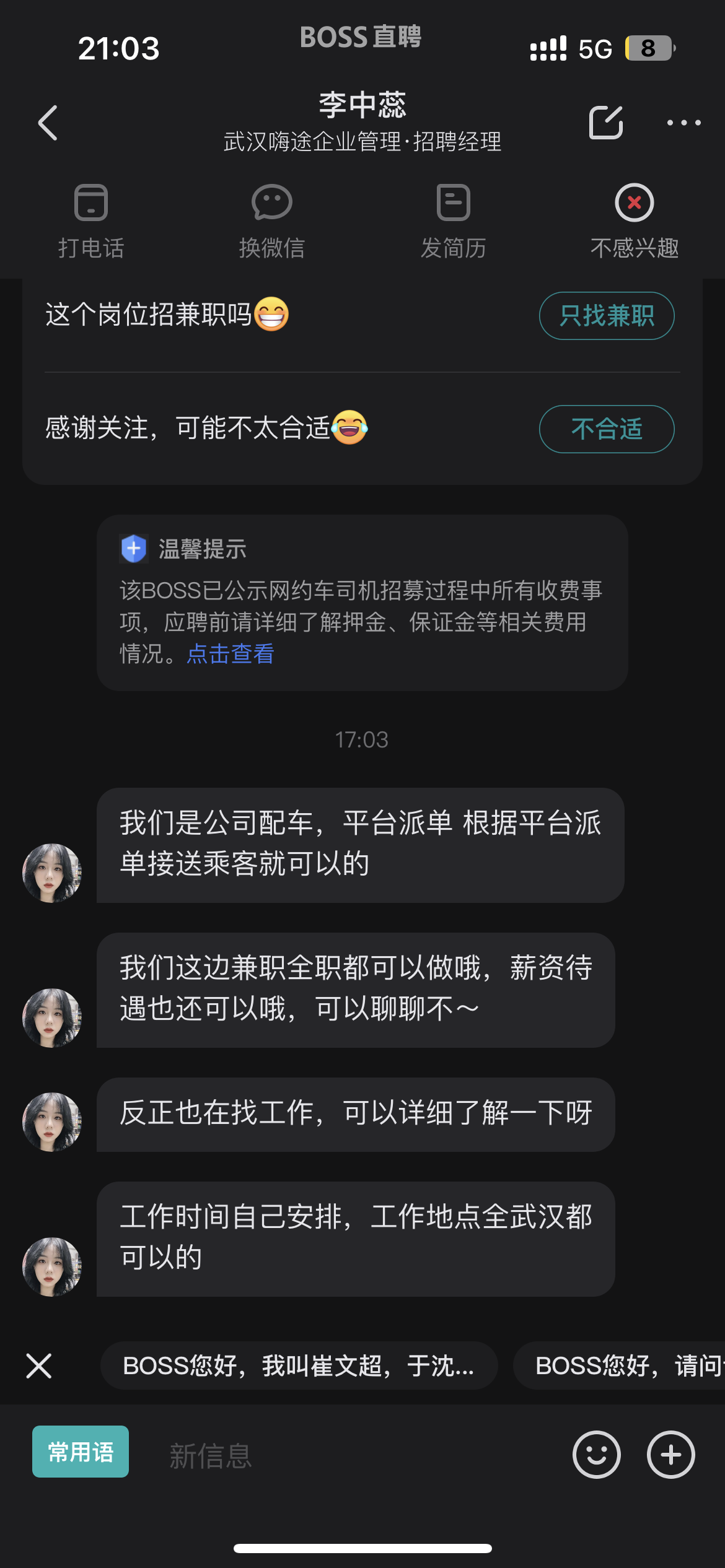The height and width of the screenshot is (1568, 725).
Task: Choose the 不合适 quick reply
Action: coord(607,429)
